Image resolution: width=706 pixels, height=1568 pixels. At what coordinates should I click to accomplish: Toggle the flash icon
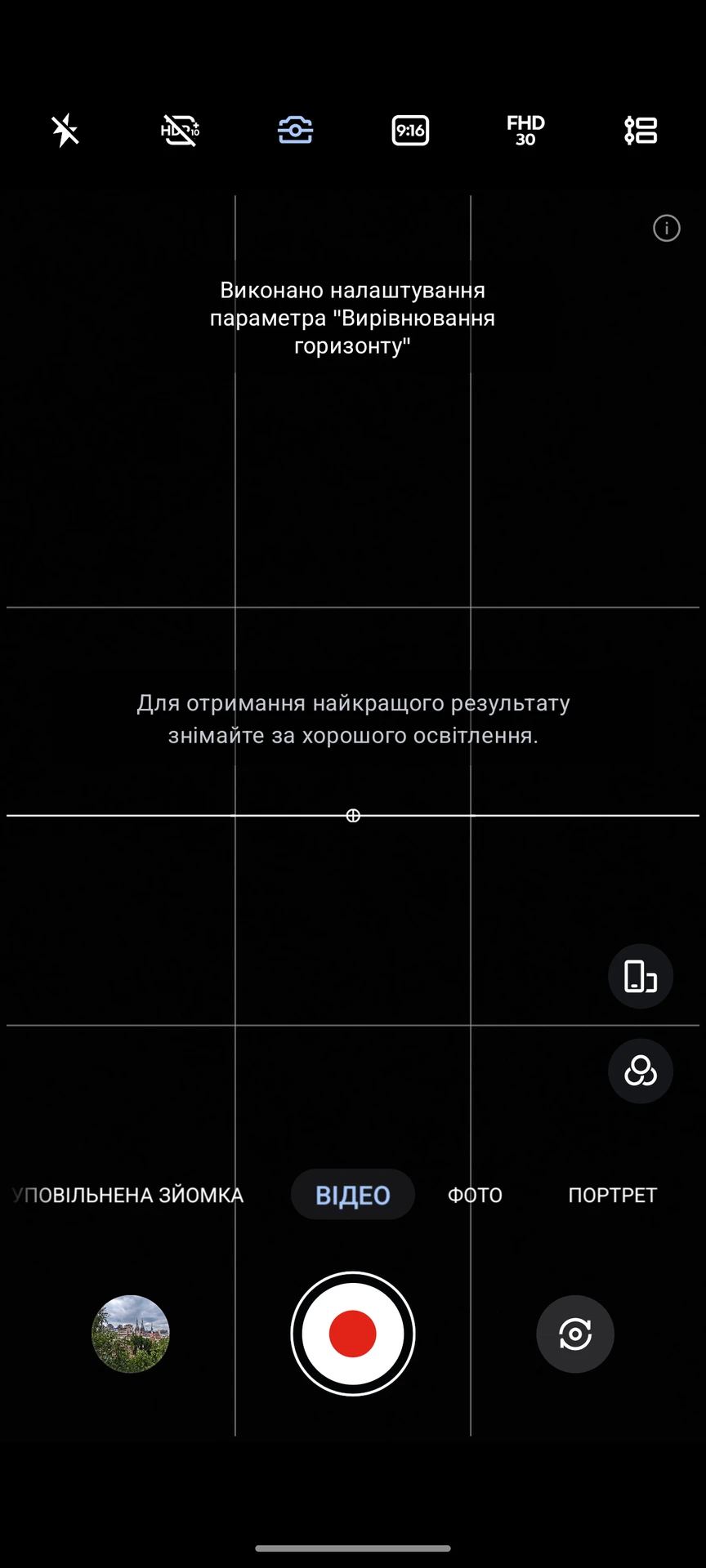(65, 130)
